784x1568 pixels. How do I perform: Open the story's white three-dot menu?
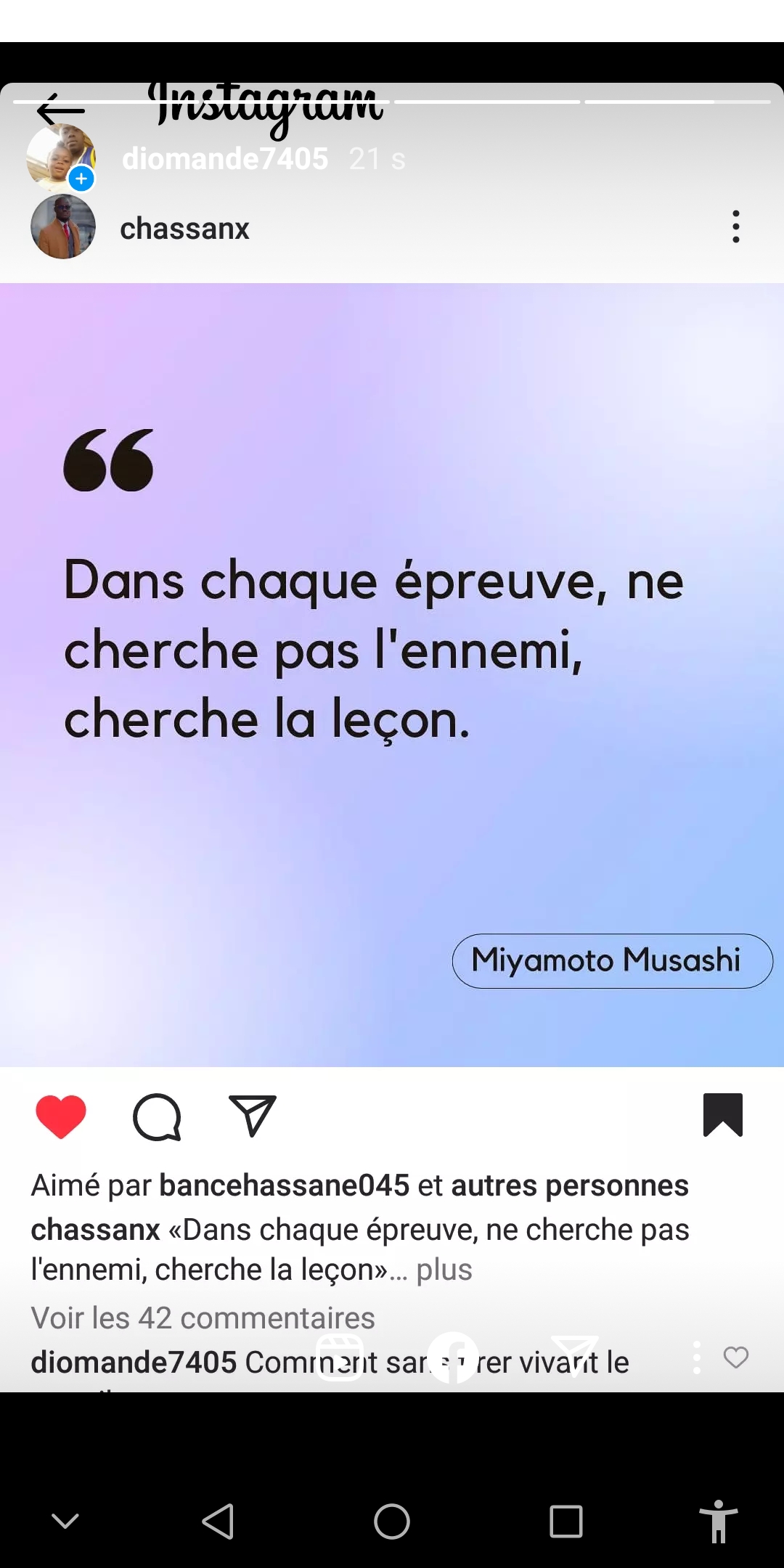tap(697, 1357)
